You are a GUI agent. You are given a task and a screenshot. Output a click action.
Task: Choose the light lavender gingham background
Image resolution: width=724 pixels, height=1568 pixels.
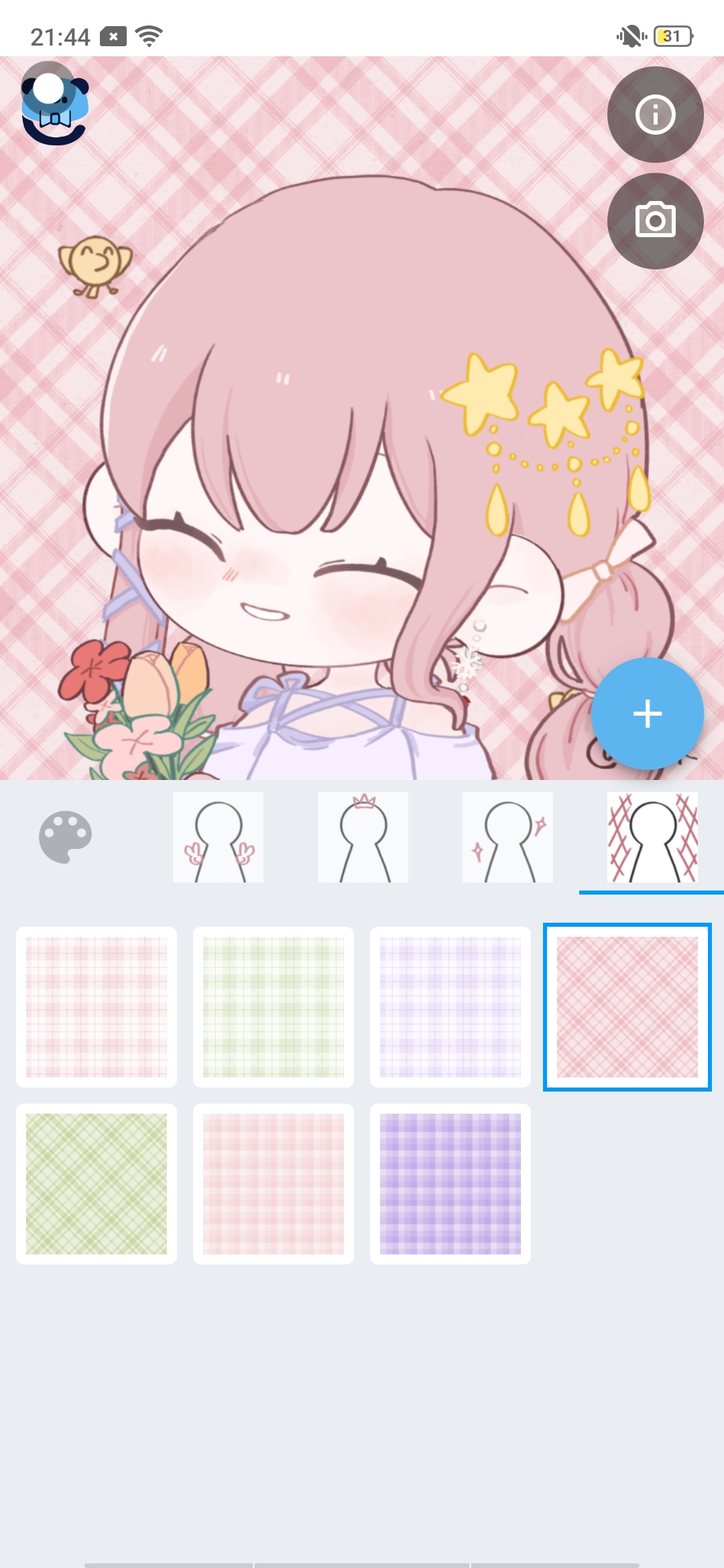click(450, 1007)
